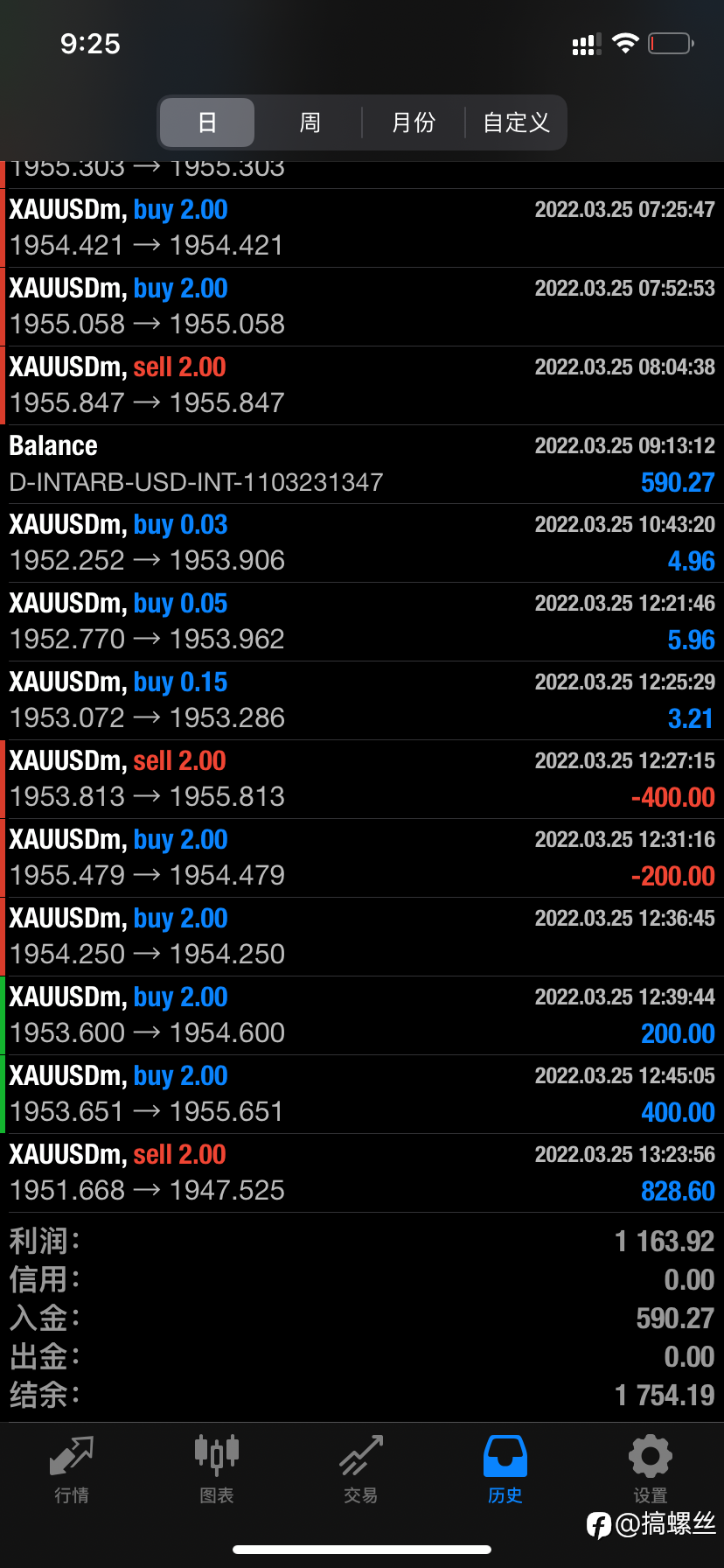Open the sell 2.00 trade with profit 828.60

[x=362, y=1172]
